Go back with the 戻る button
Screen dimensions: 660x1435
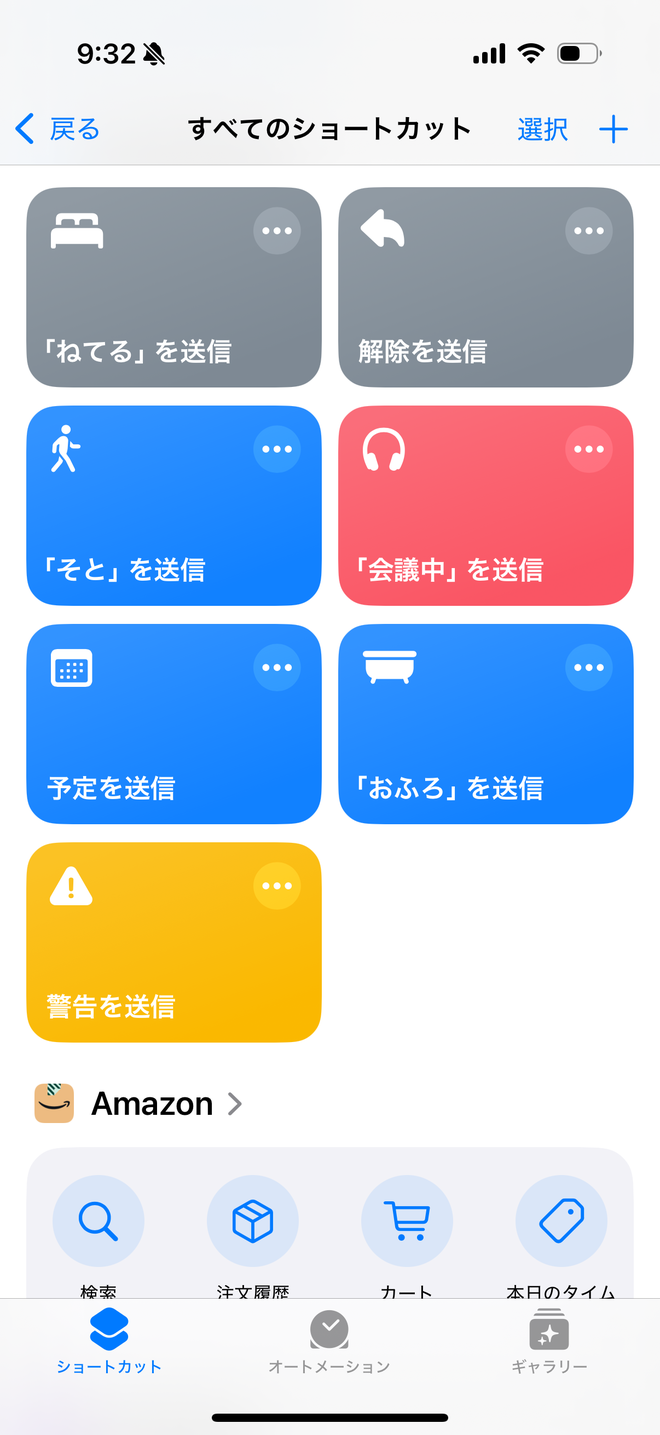coord(58,129)
